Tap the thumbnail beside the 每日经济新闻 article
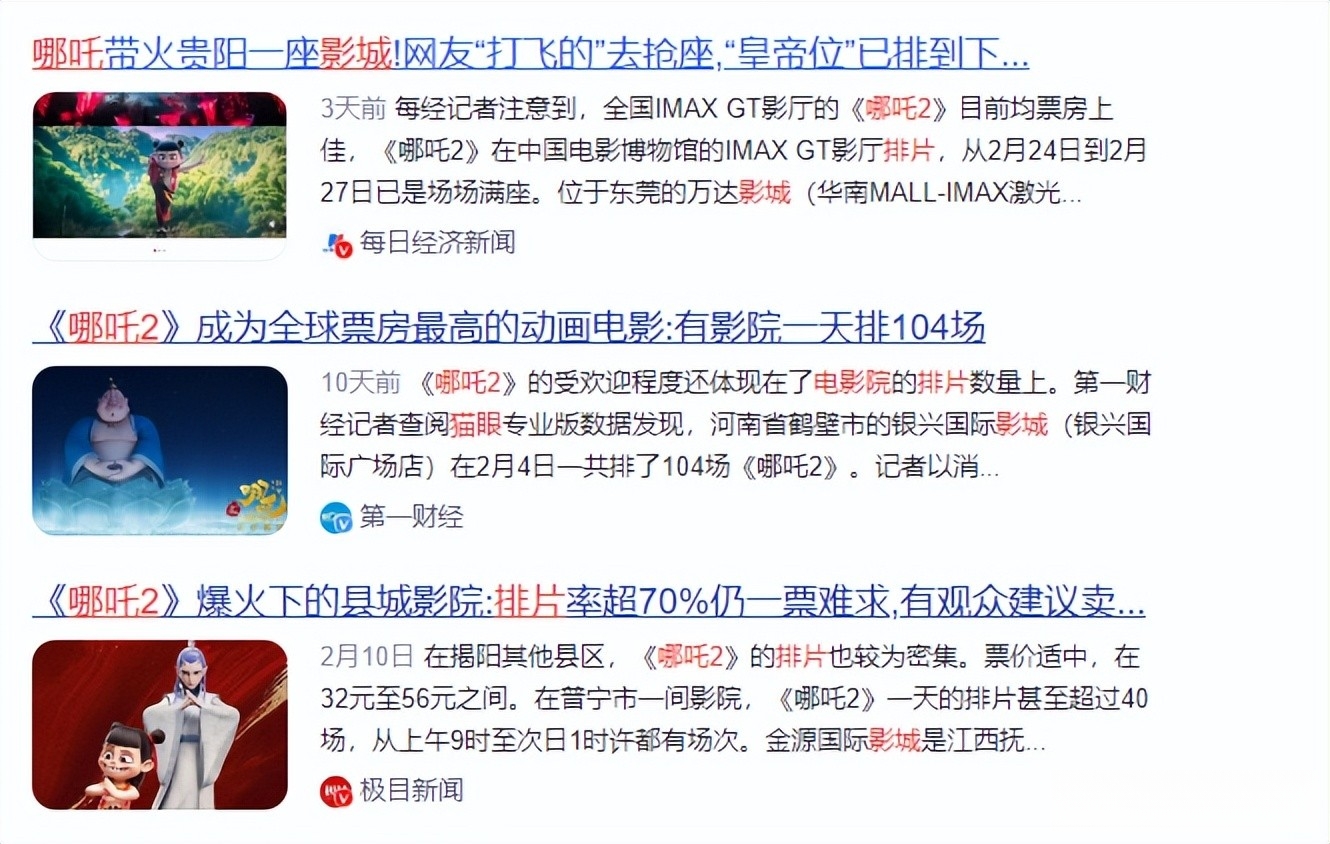Viewport: 1330px width, 844px height. coord(160,175)
